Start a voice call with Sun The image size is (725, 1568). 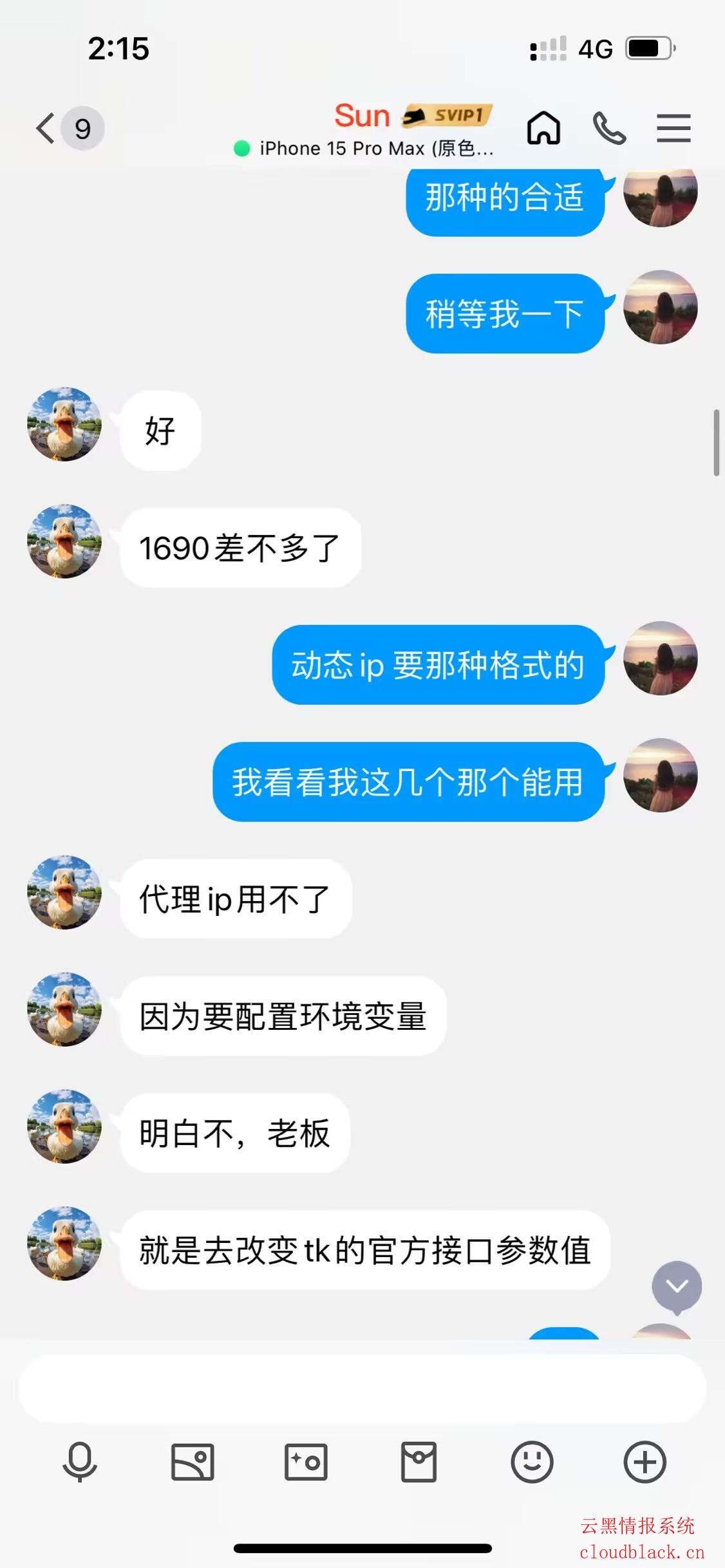point(609,128)
